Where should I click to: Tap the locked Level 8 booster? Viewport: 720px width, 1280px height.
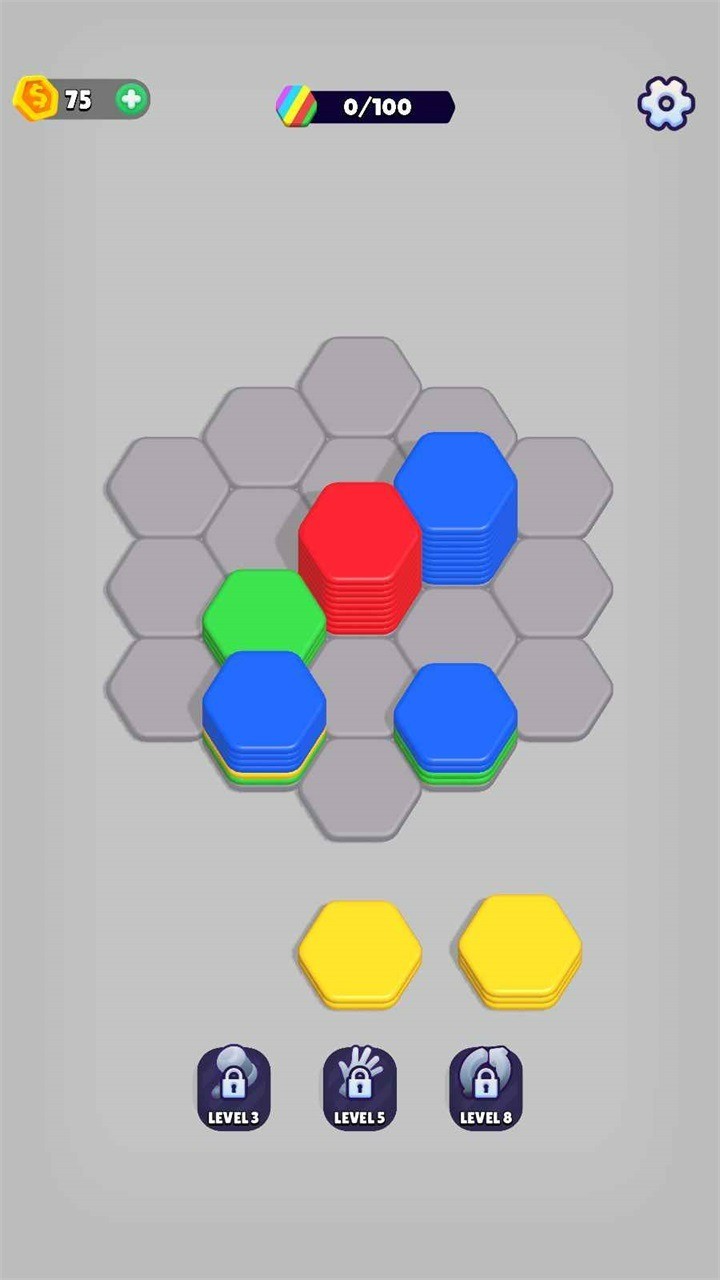(486, 1088)
